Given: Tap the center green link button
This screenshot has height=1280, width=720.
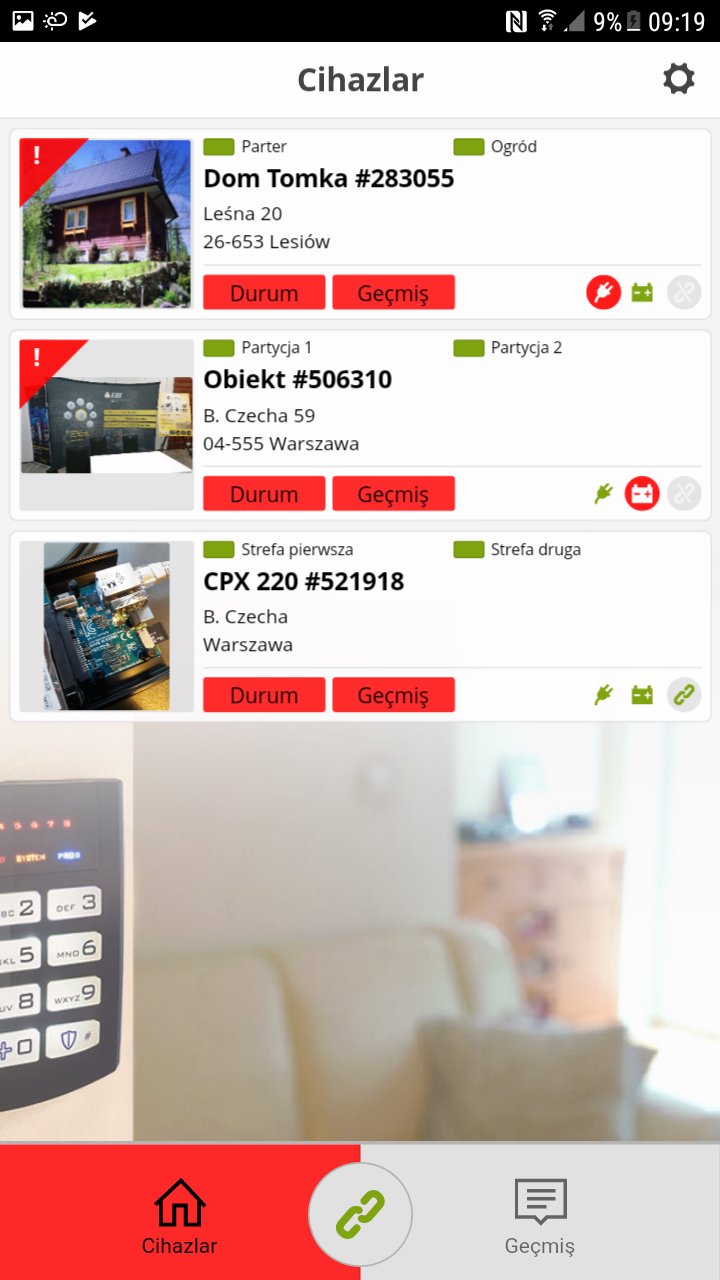Looking at the screenshot, I should (x=360, y=1215).
